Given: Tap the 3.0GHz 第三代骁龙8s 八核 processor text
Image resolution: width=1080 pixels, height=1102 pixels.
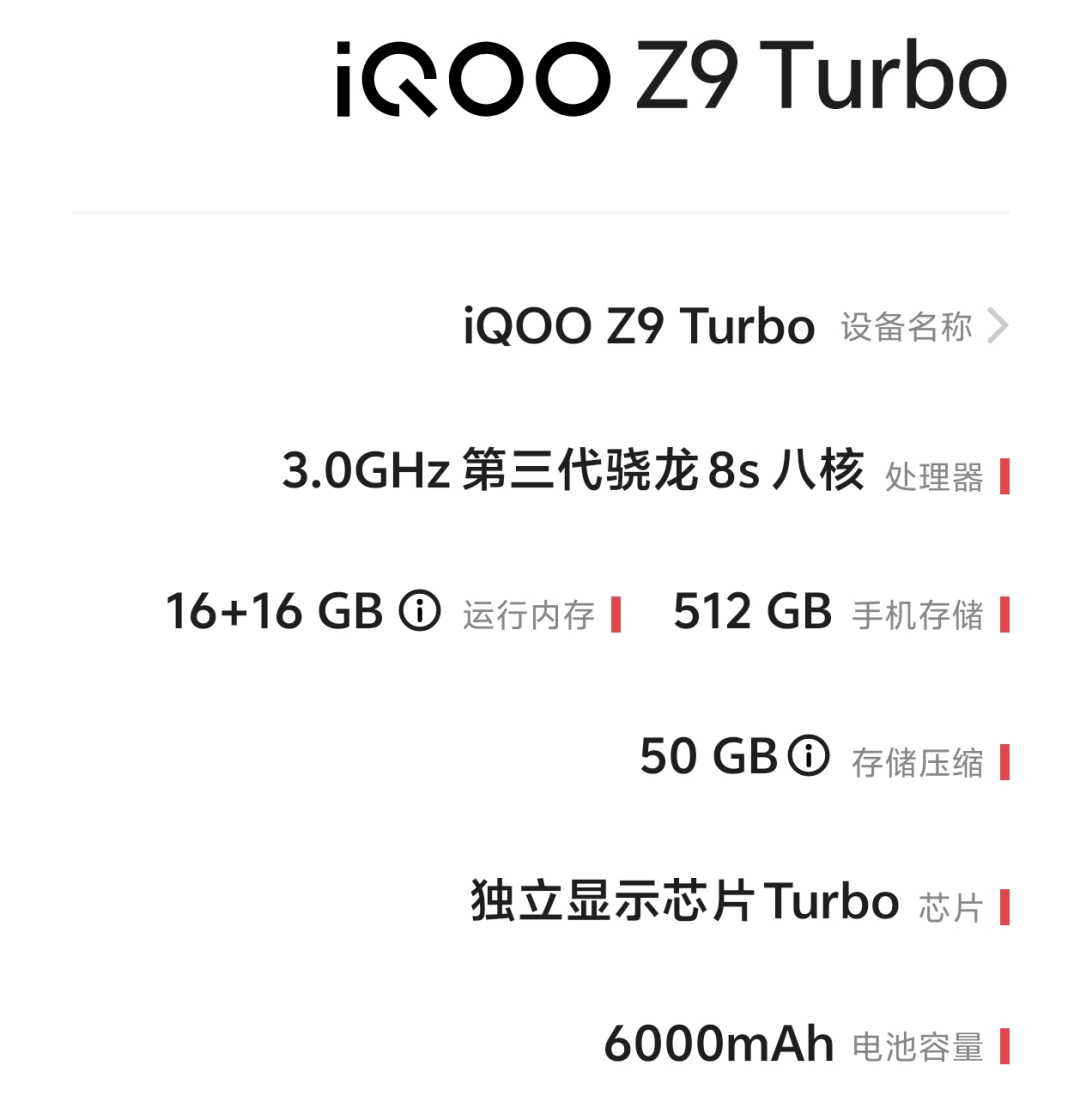Looking at the screenshot, I should pos(575,475).
